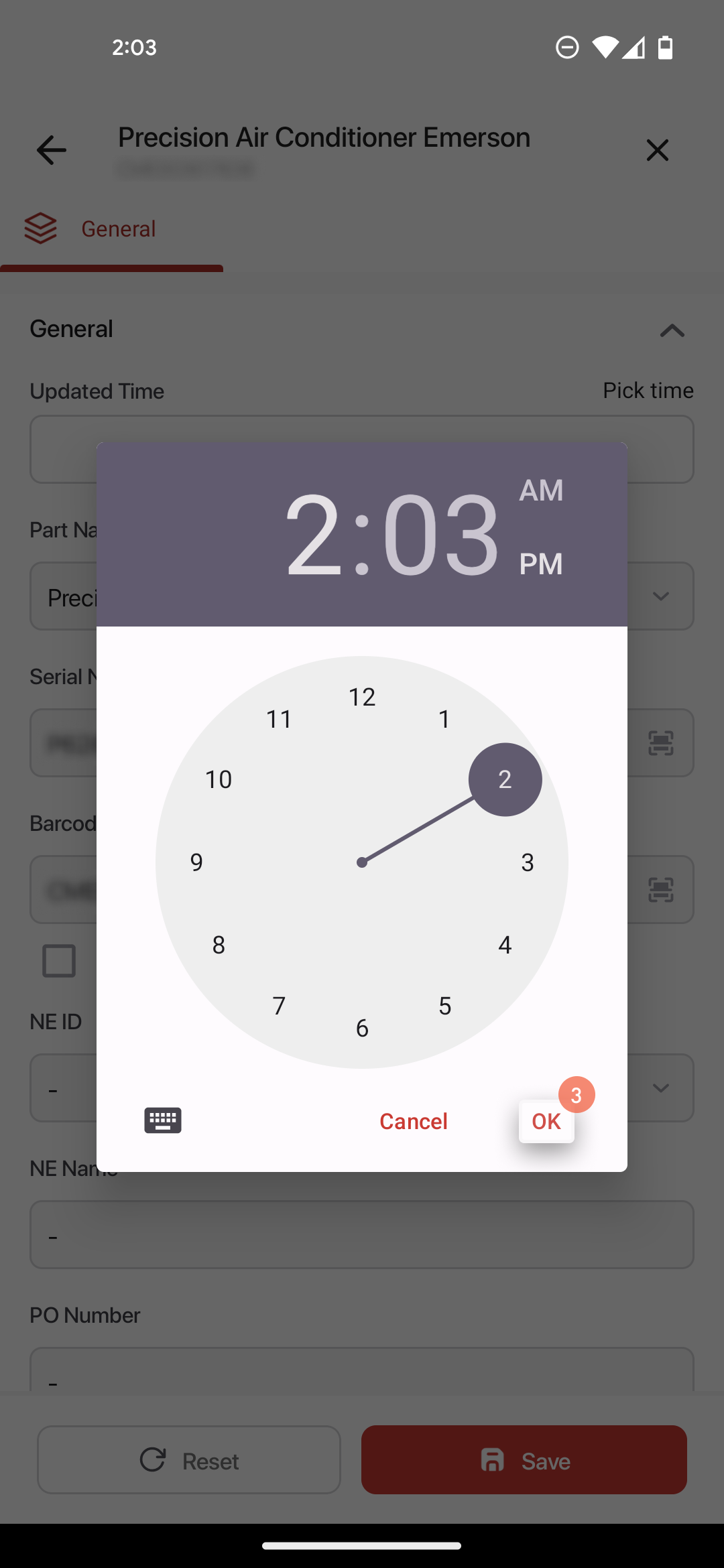The height and width of the screenshot is (1568, 724).
Task: Pick 10 on the clock face
Action: click(219, 779)
